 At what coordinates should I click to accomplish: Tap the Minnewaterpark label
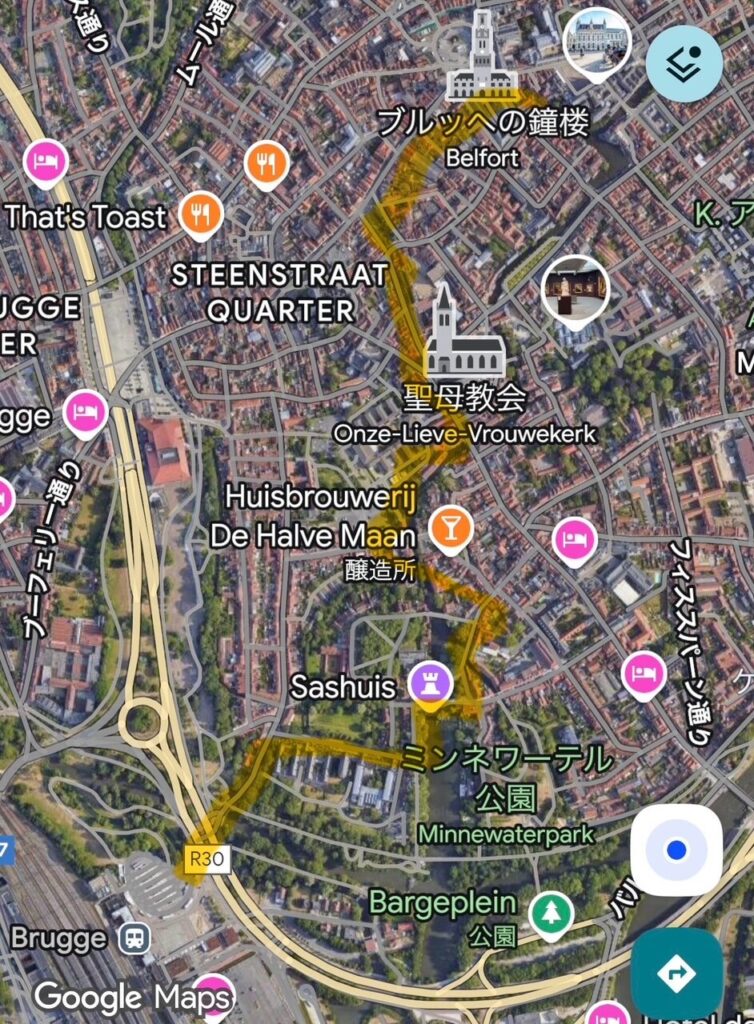coord(505,833)
